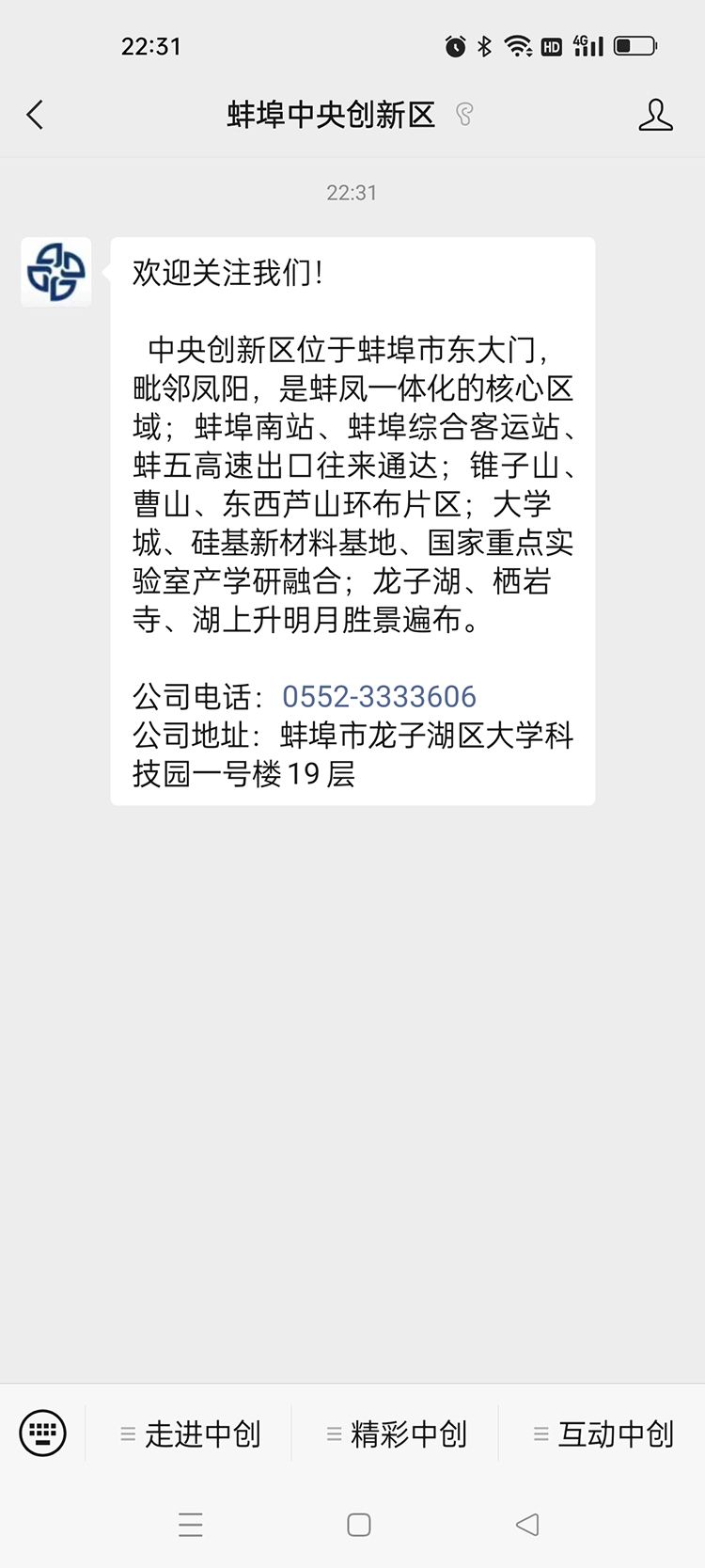Tap the Wi-Fi icon in status bar
This screenshot has width=705, height=1568.
click(x=518, y=43)
